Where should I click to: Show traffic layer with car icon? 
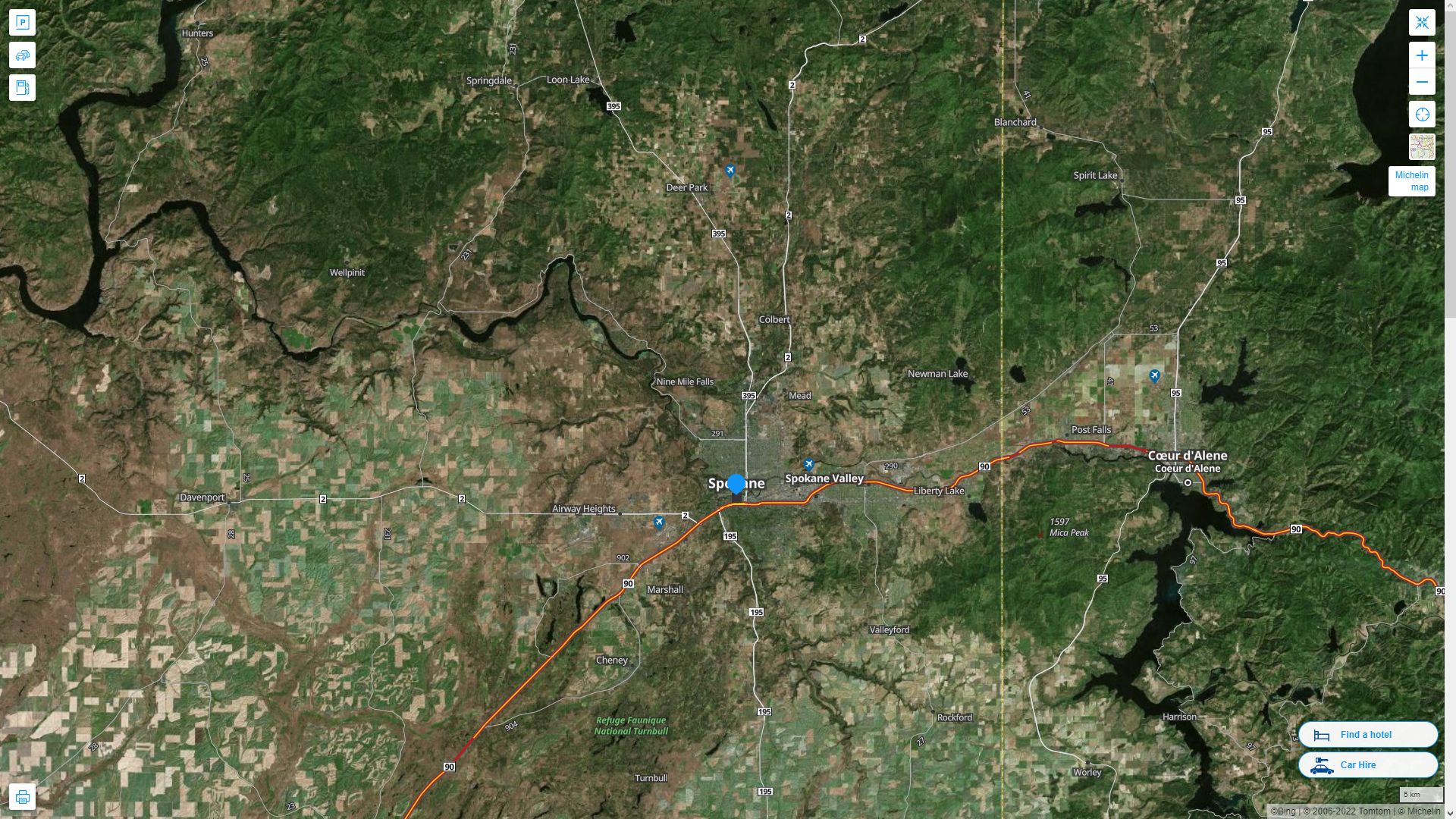coord(22,55)
